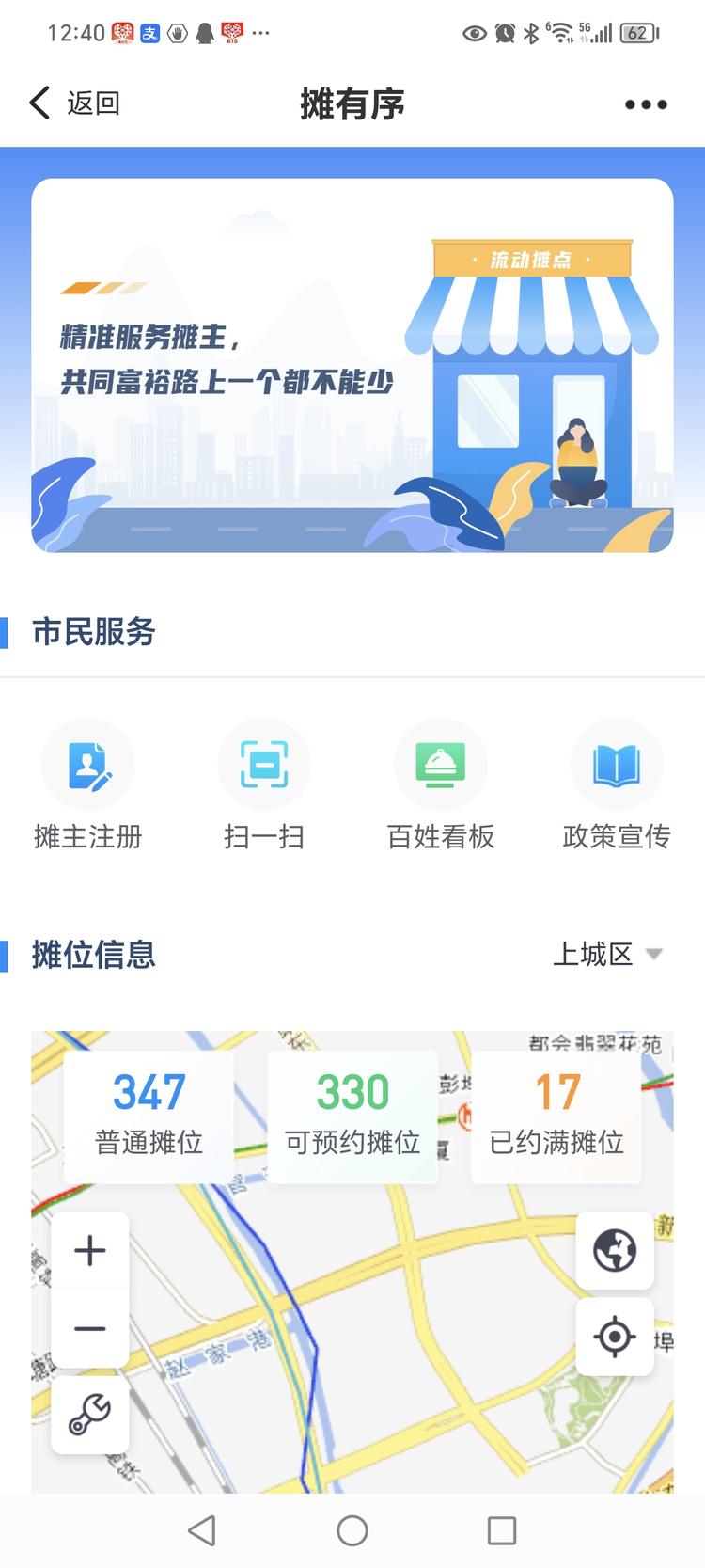Select the 扫一扫 scan icon
The image size is (705, 1568).
pos(264,764)
